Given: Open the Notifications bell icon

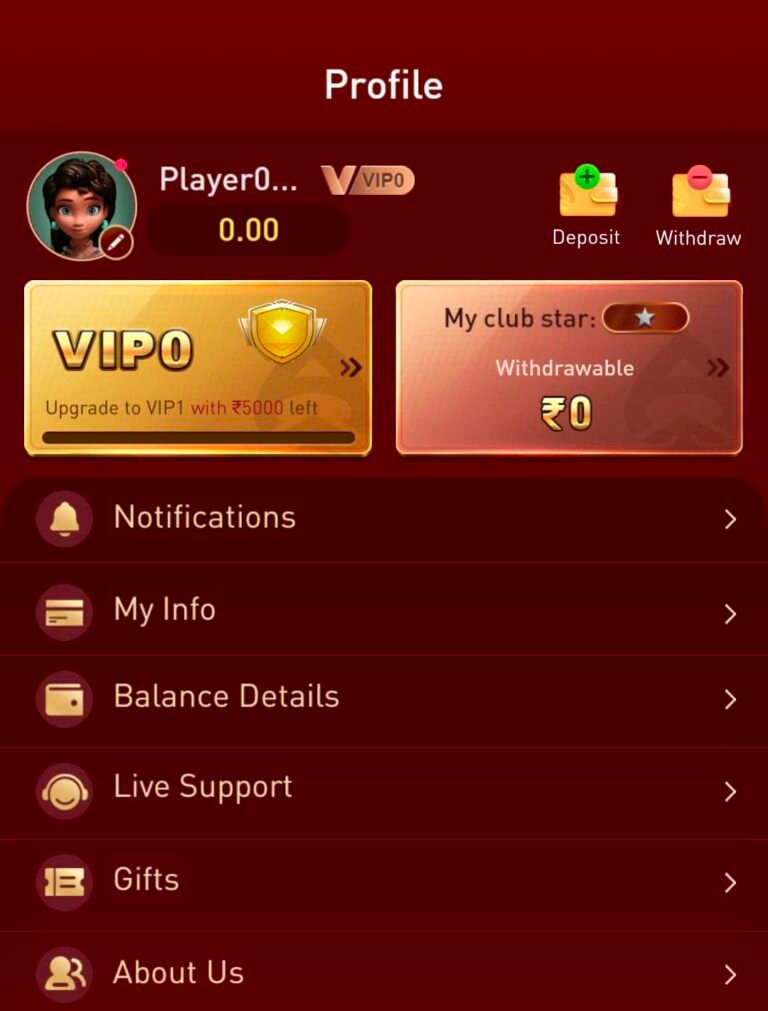Looking at the screenshot, I should click(x=64, y=518).
